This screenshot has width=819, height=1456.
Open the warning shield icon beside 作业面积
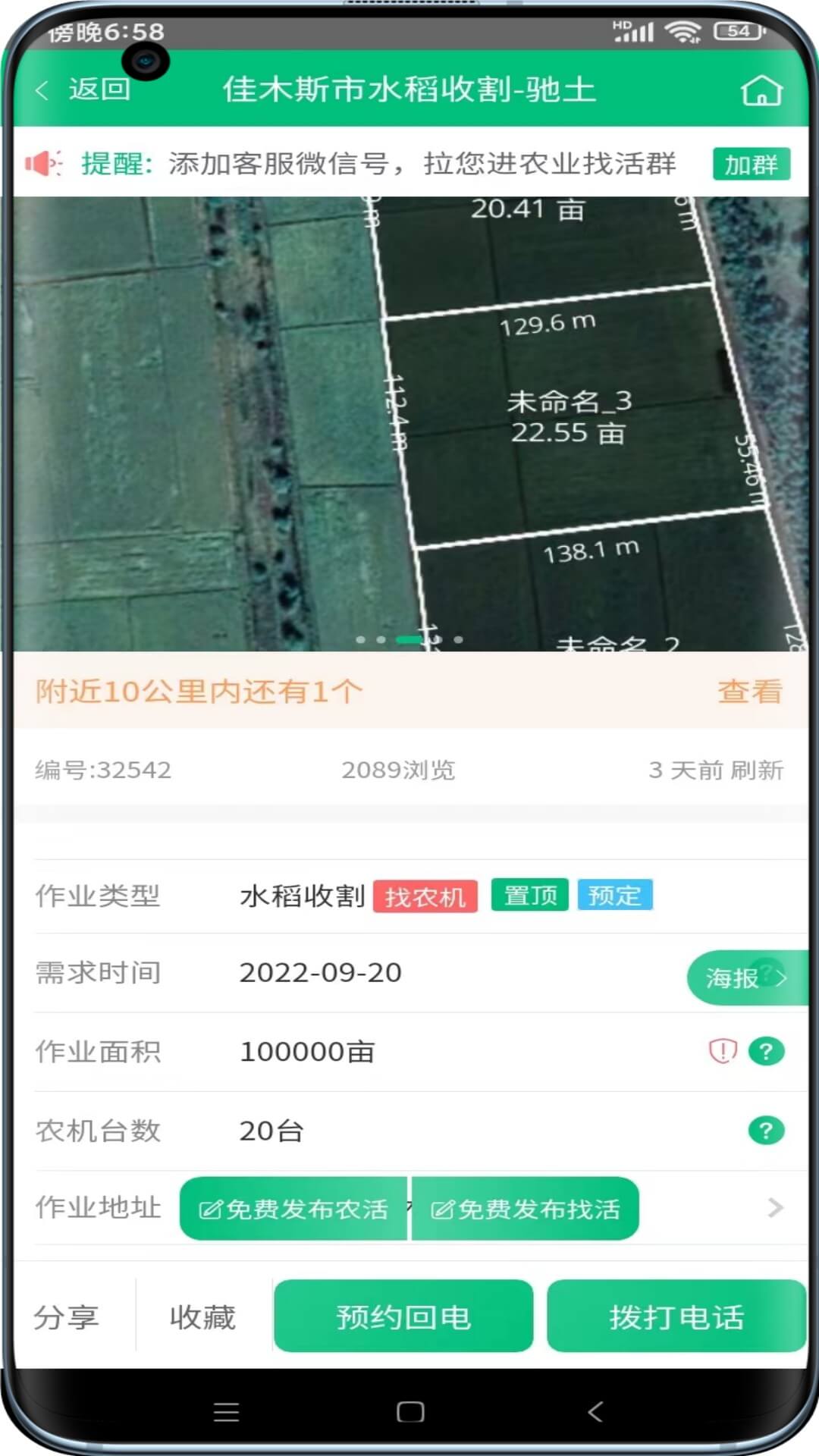(723, 1051)
